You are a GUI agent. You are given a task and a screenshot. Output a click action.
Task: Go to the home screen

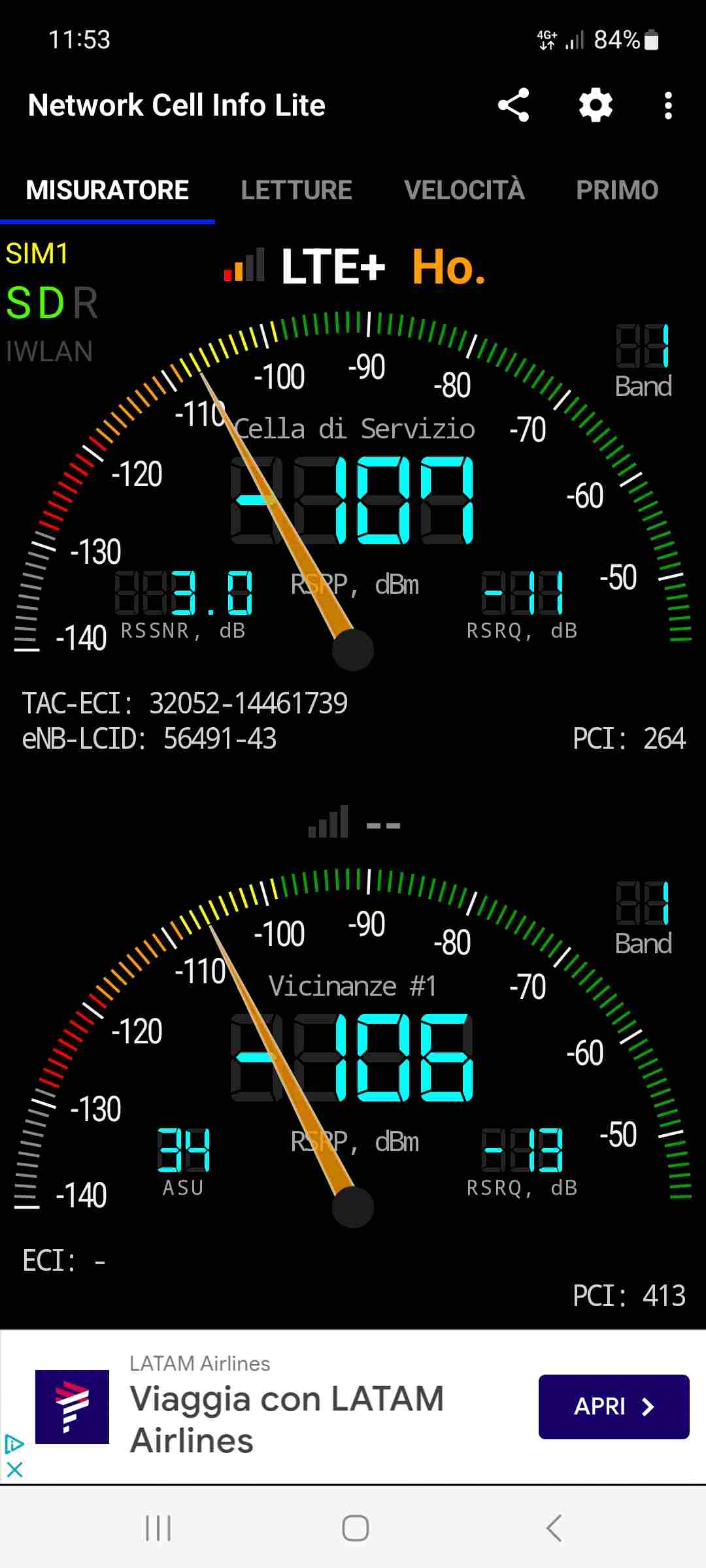pos(355,1528)
